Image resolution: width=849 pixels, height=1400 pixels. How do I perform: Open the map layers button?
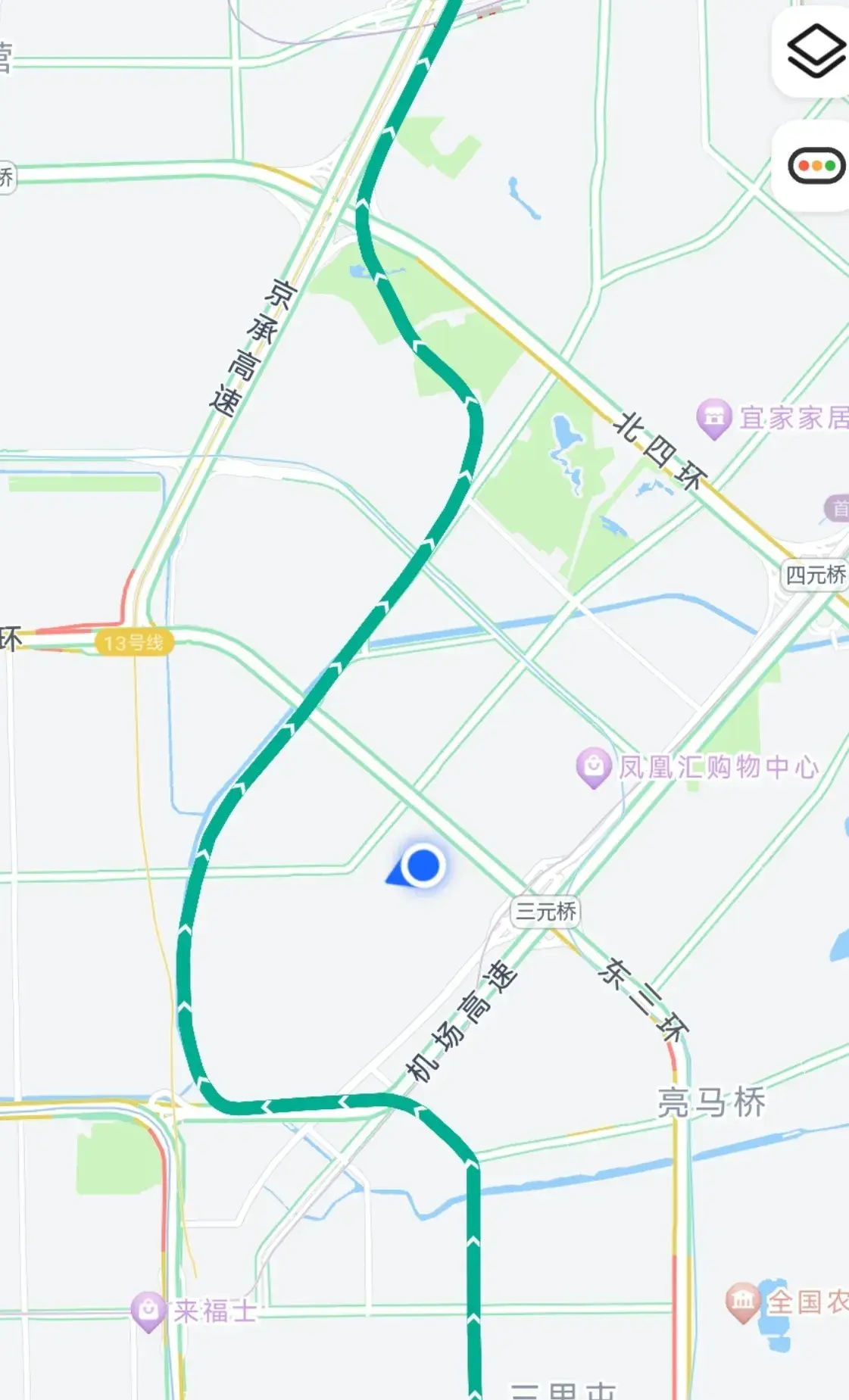[x=816, y=51]
